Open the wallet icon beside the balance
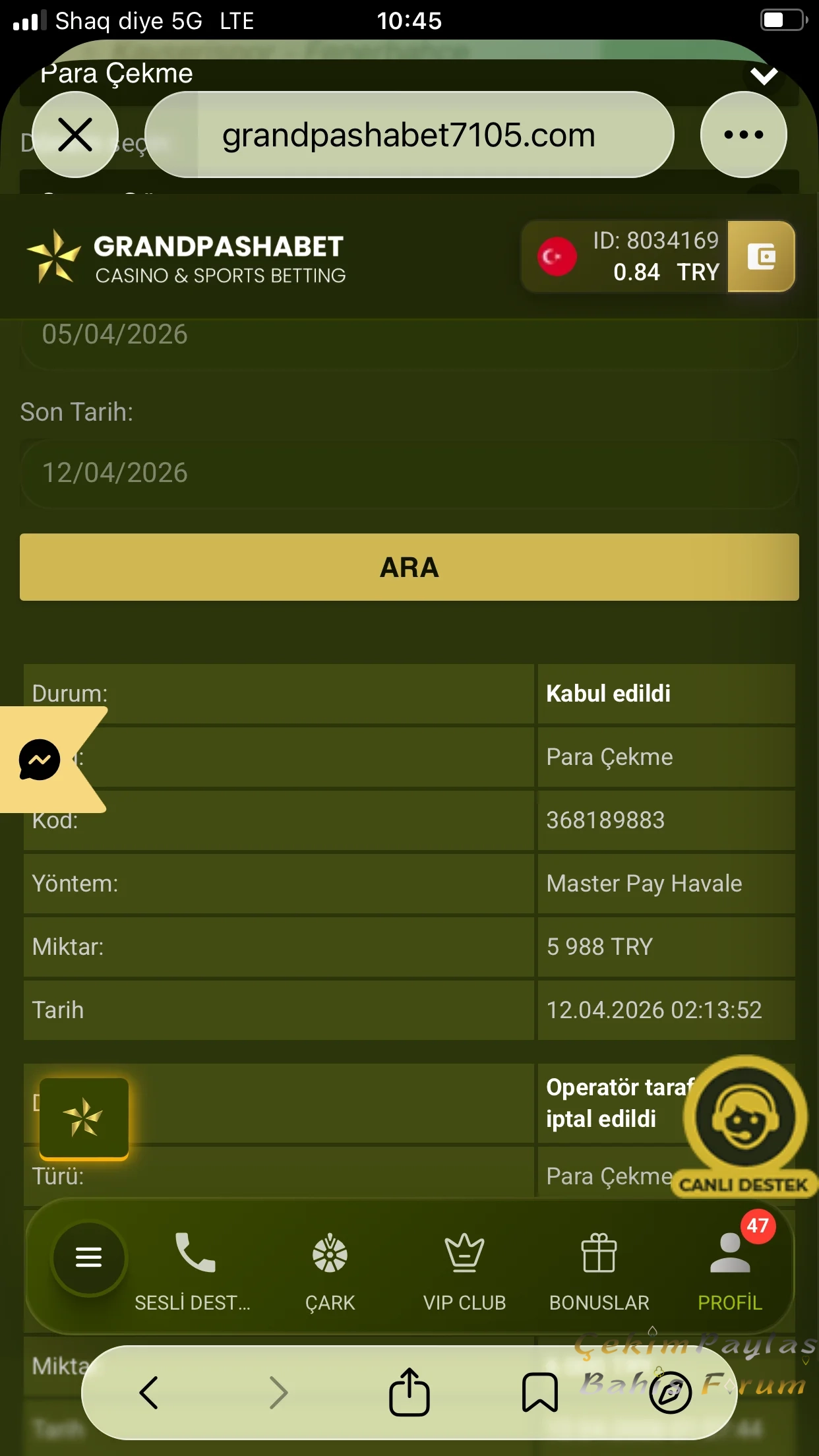Viewport: 819px width, 1456px height. pyautogui.click(x=761, y=257)
